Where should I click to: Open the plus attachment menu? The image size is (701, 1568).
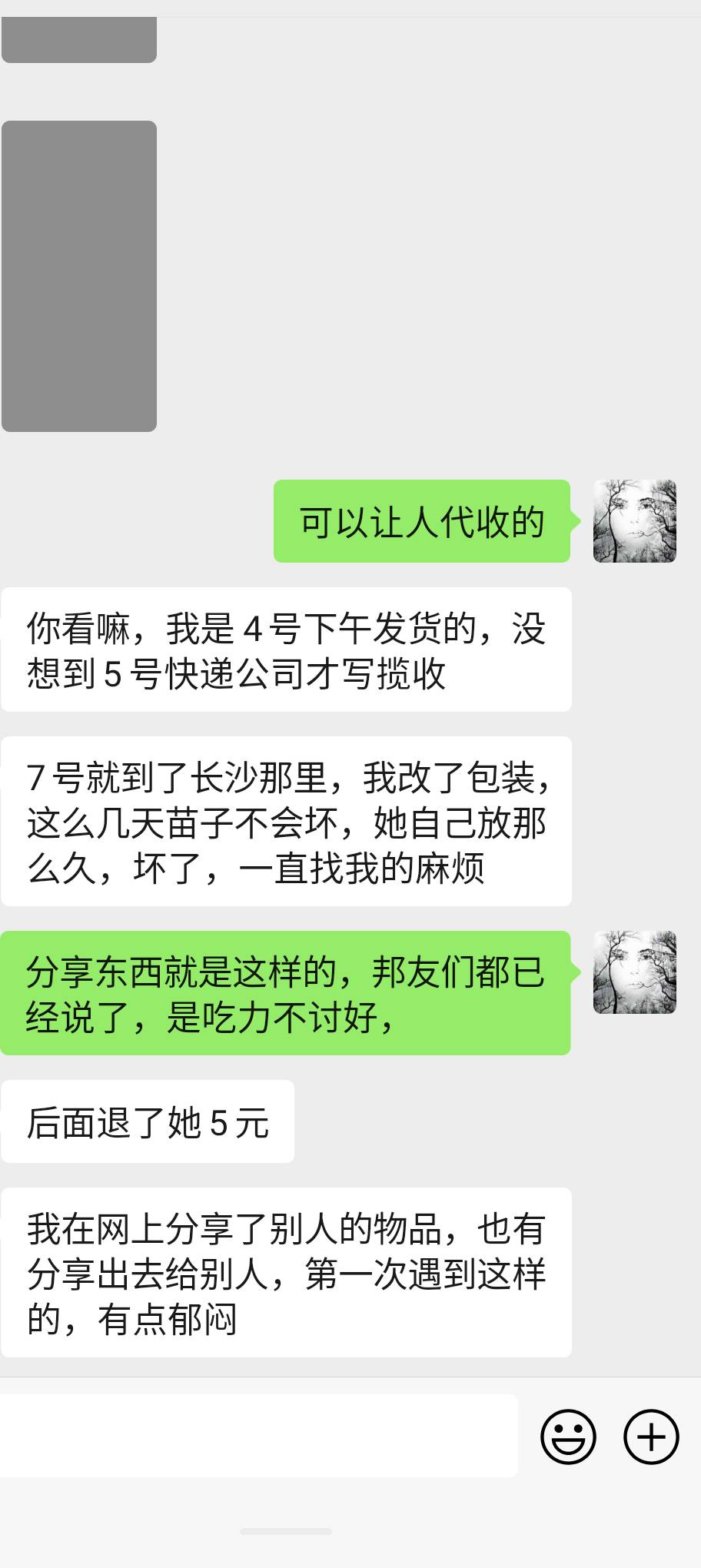651,1437
